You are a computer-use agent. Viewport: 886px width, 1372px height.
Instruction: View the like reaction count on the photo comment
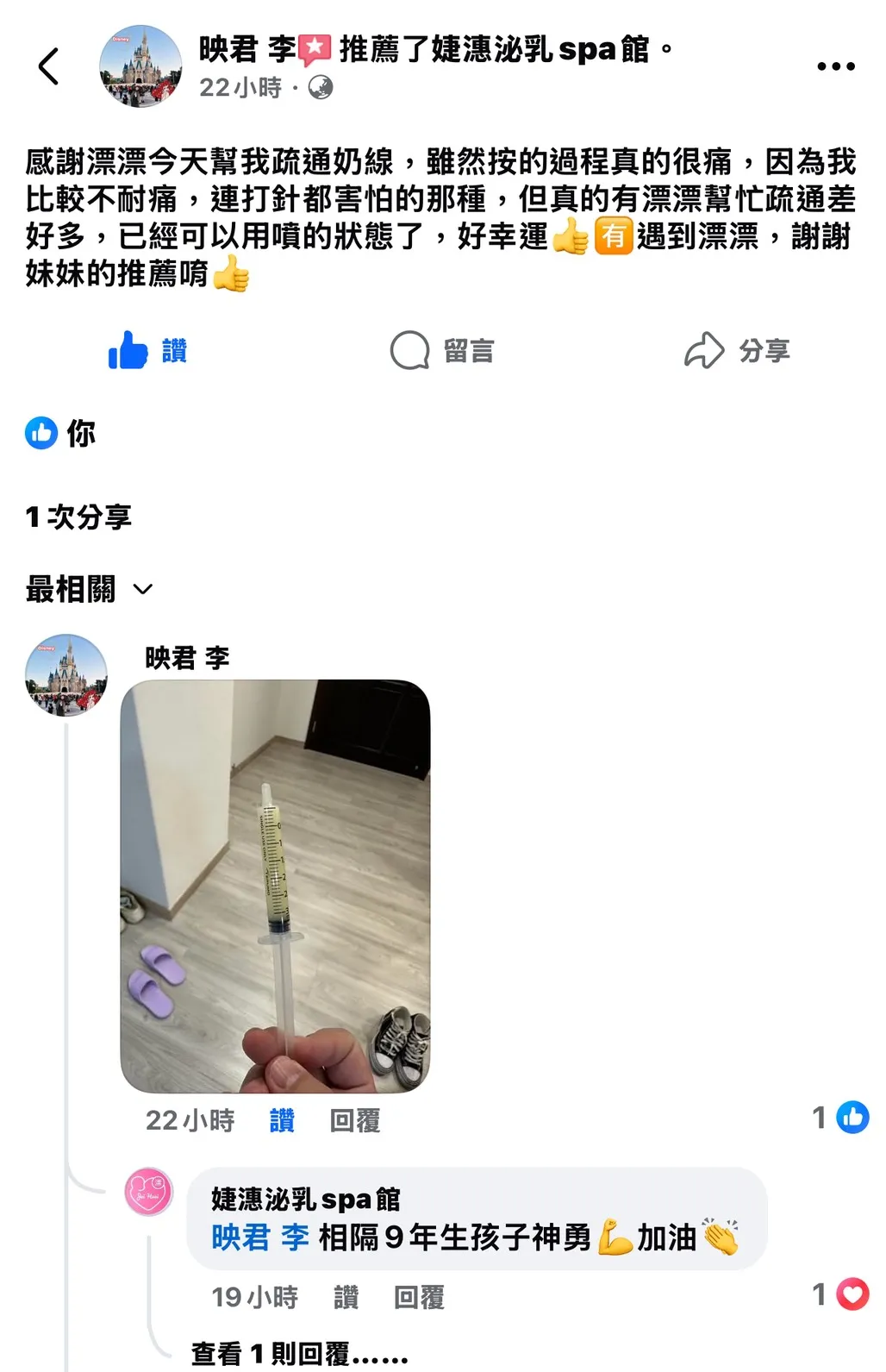click(840, 1118)
